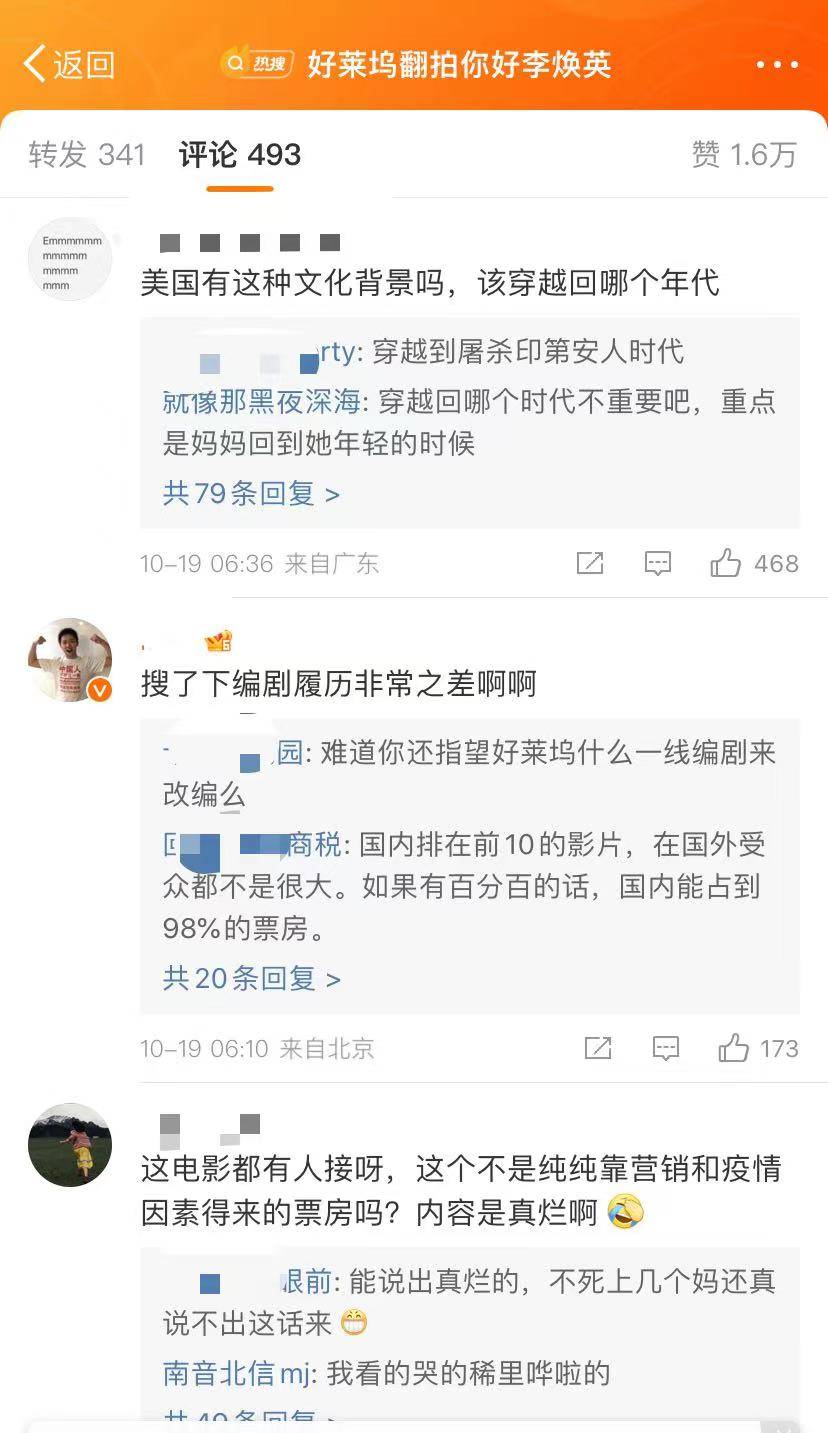Open the Emmmmm avatar's profile

[x=70, y=259]
